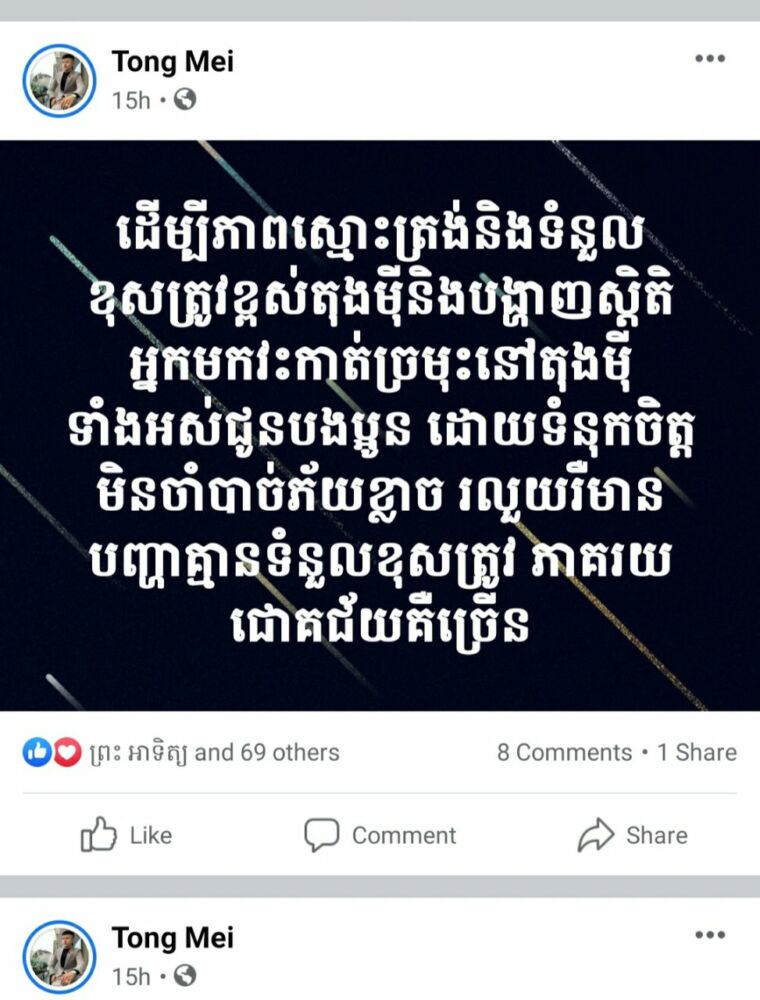
Task: Open the overflow menu on the second post
Action: 709,935
